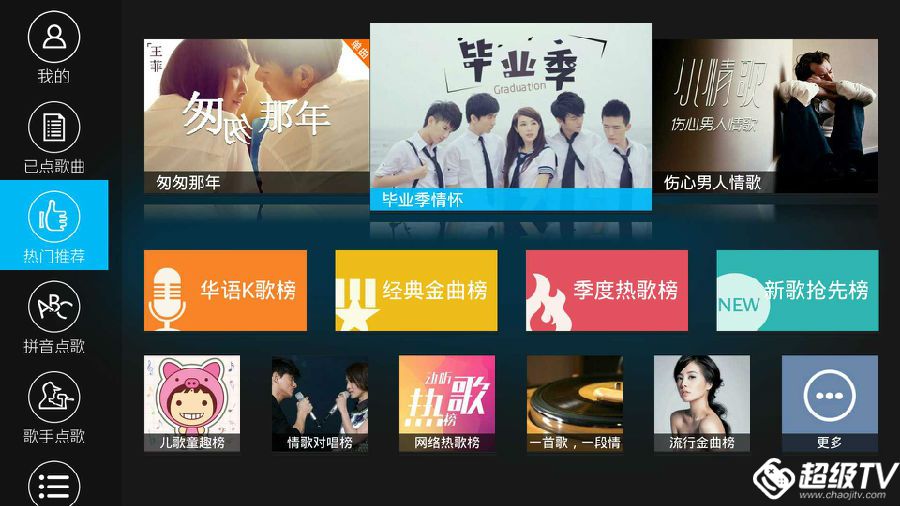Open 华语K歌榜 chart

(225, 290)
